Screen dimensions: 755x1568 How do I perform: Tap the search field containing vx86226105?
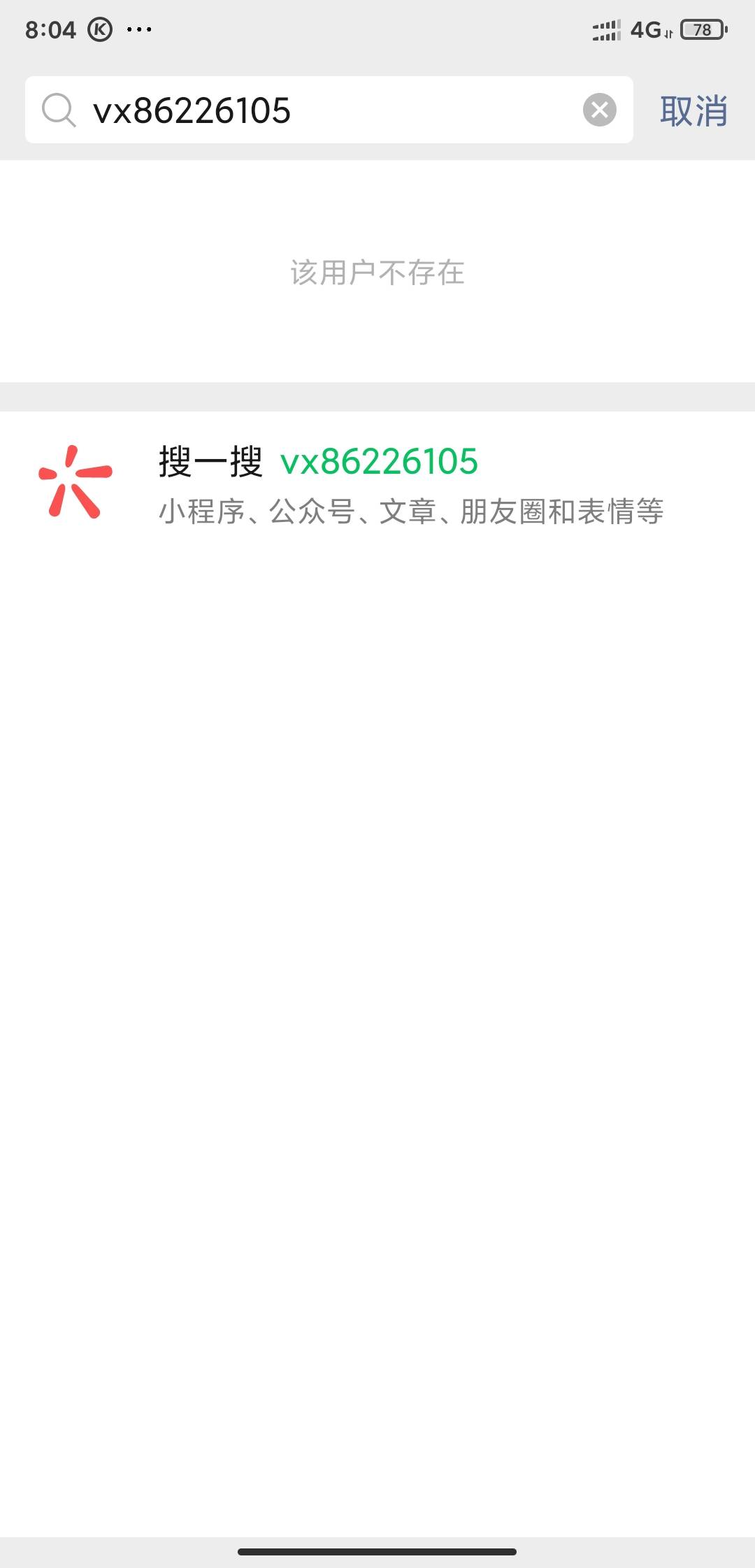(329, 110)
